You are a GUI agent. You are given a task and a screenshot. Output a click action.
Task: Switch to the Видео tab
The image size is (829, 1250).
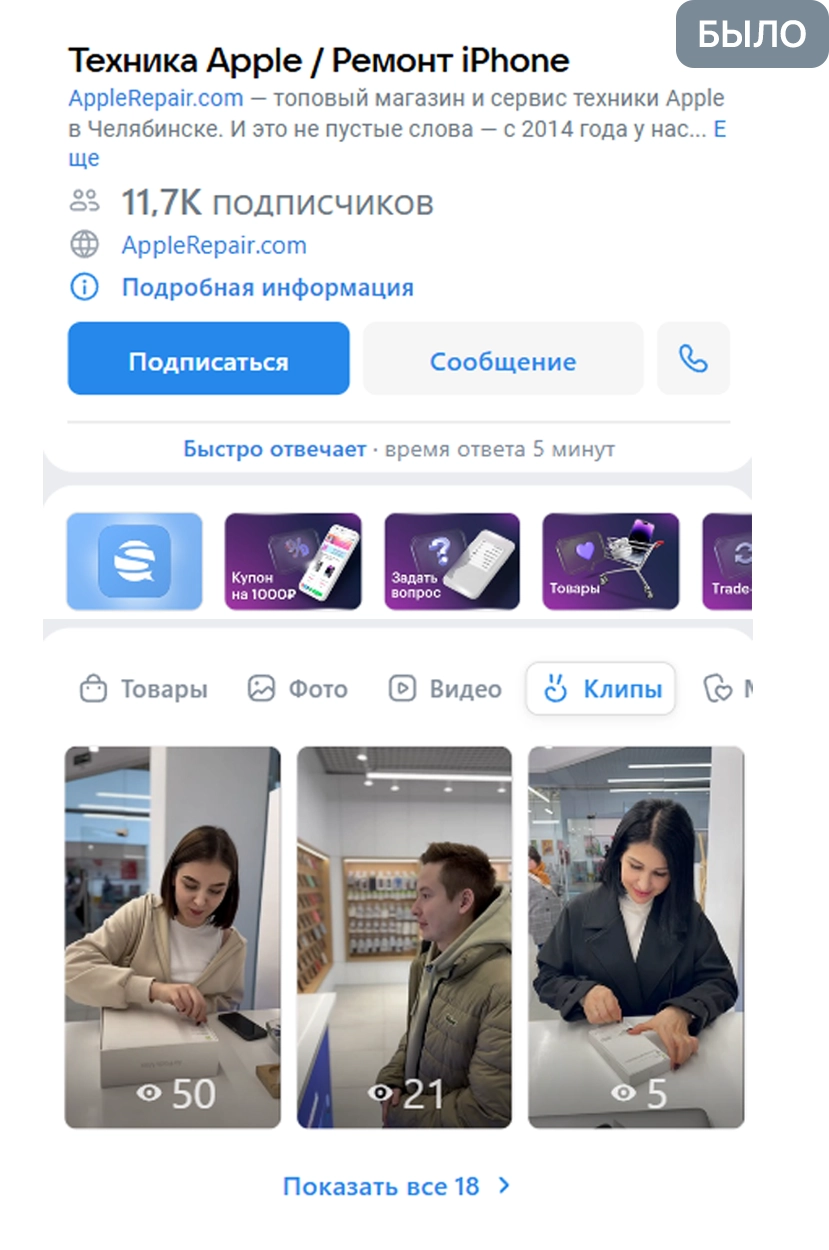tap(445, 689)
